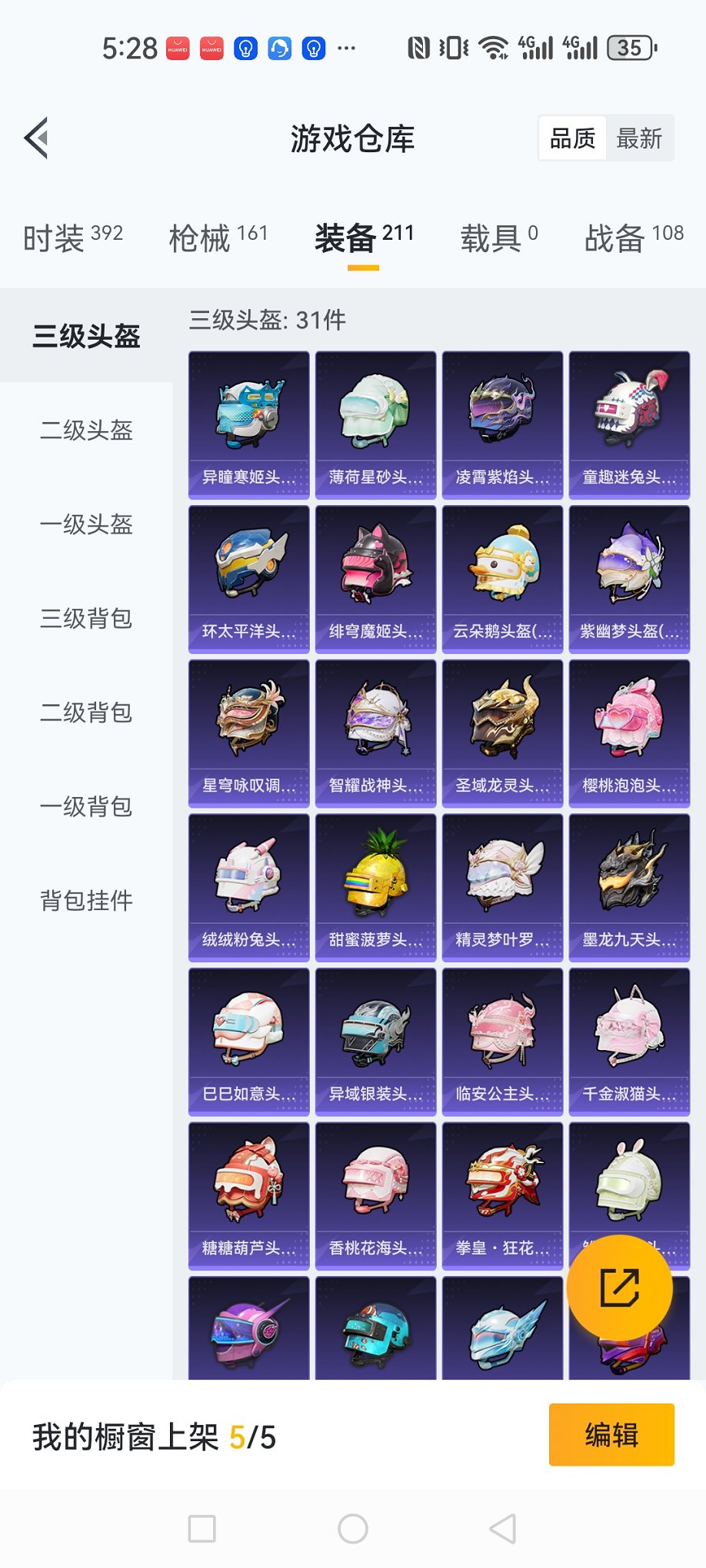Open 二级背包 category
Screen dimensions: 706x1568
(x=86, y=713)
